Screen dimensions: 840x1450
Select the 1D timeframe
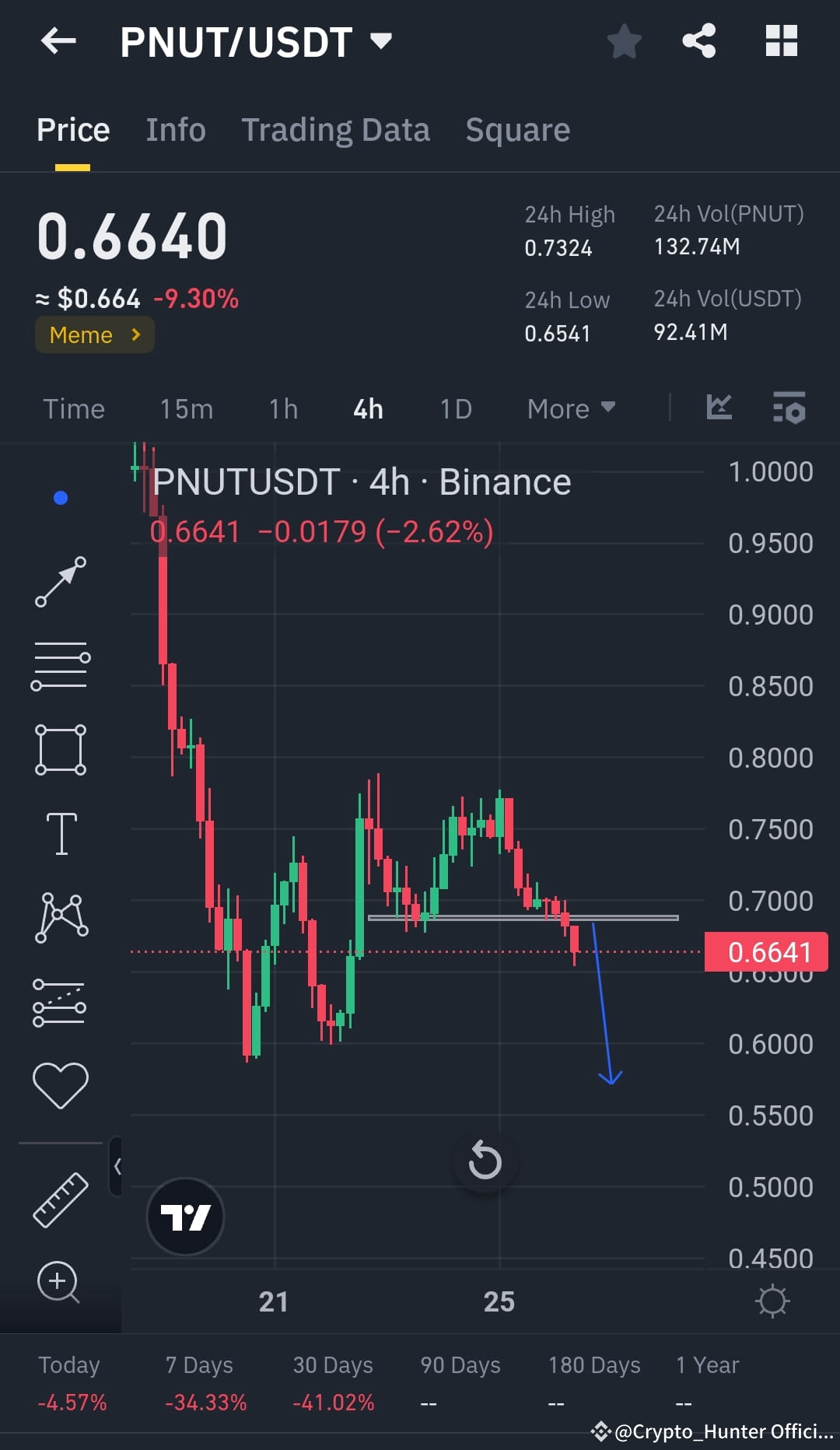tap(456, 408)
